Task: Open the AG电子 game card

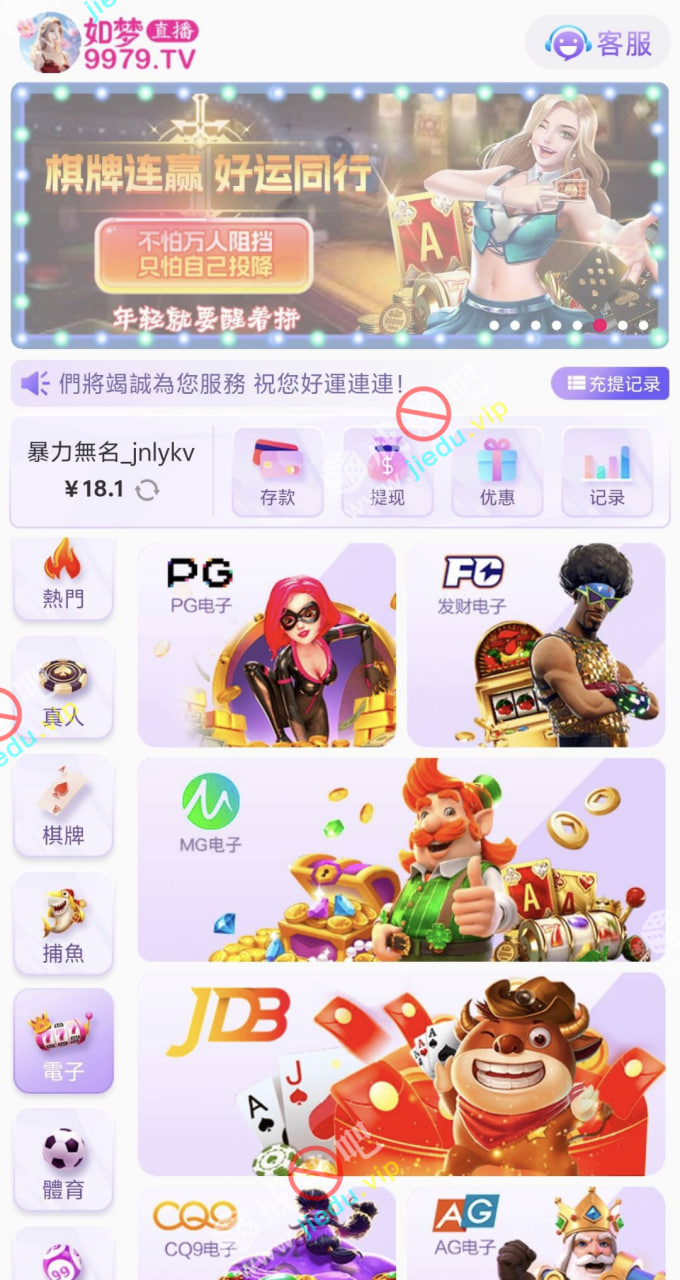Action: click(535, 1234)
